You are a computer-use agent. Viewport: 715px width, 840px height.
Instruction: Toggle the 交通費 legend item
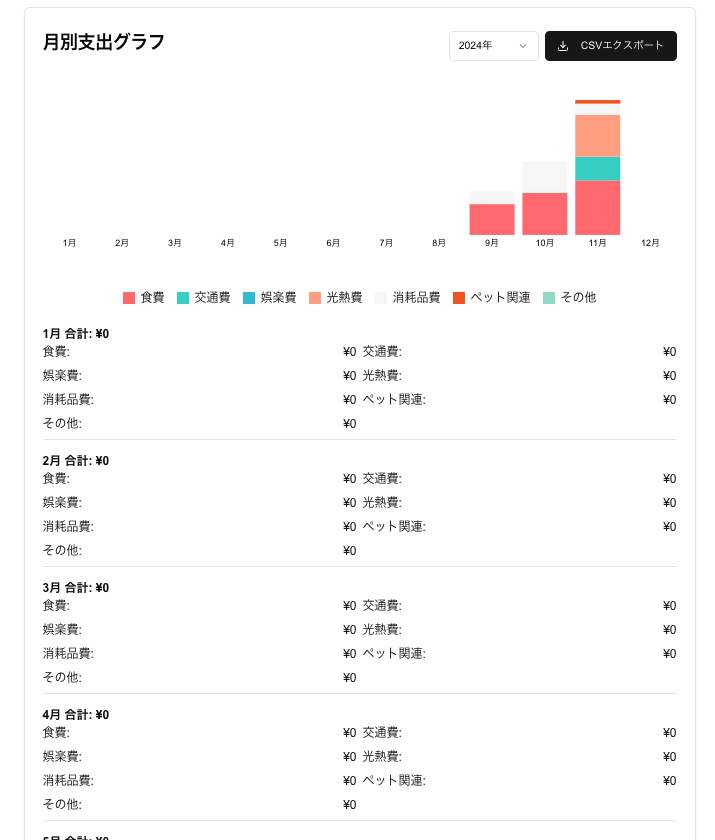(204, 297)
